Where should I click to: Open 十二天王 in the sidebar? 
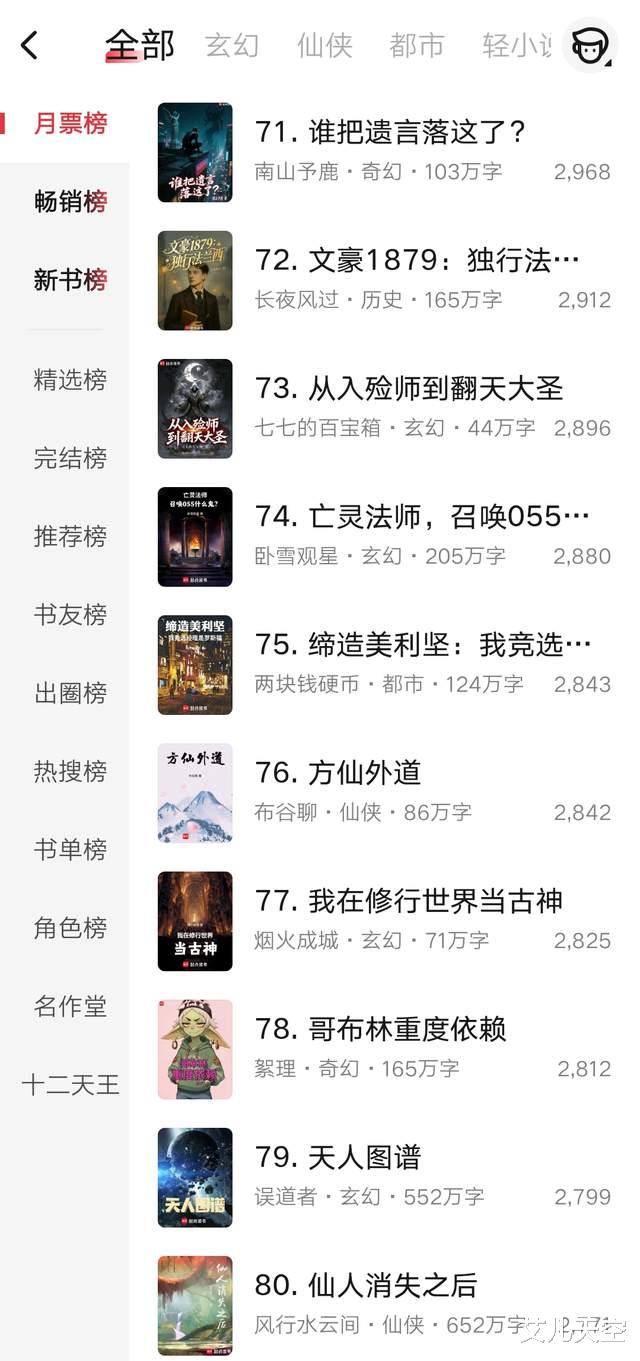click(70, 1085)
